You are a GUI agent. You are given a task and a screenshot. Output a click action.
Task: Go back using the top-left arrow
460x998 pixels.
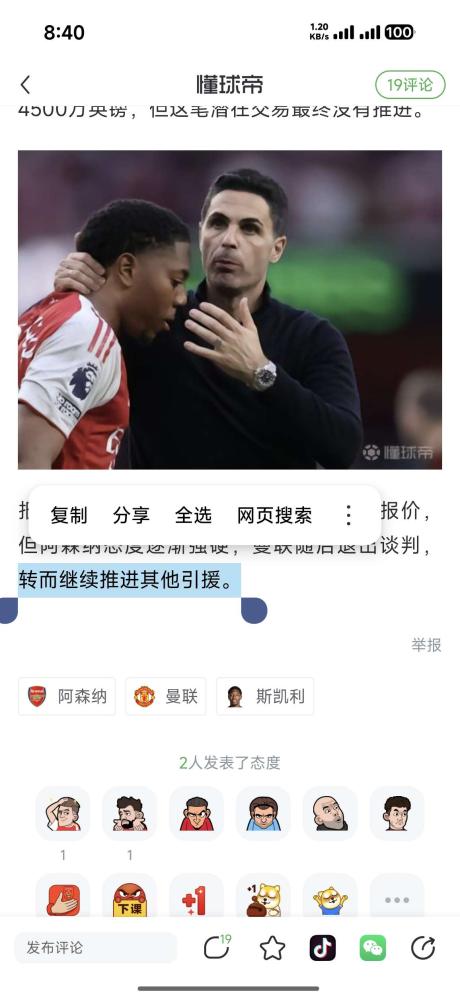coord(25,85)
